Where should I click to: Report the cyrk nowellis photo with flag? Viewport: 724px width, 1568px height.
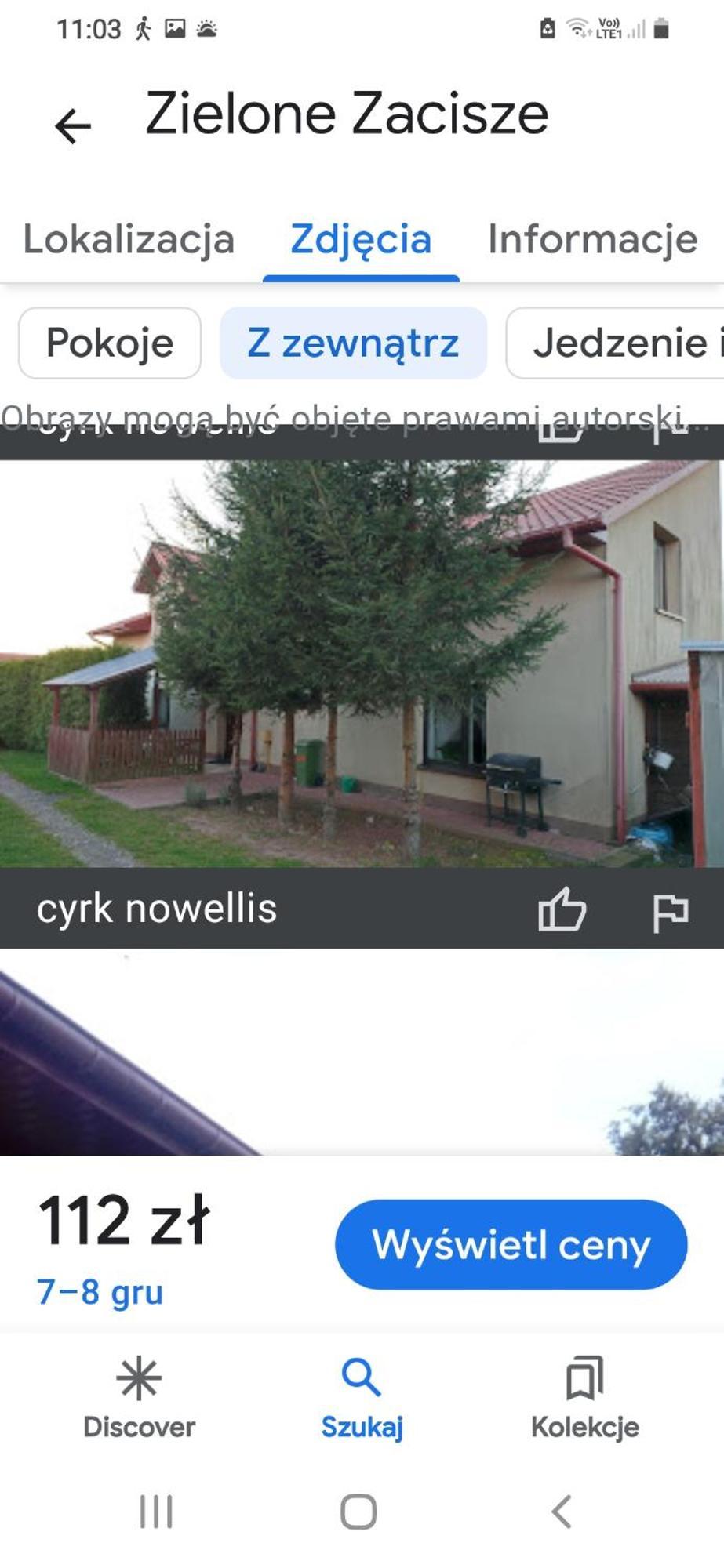coord(670,911)
